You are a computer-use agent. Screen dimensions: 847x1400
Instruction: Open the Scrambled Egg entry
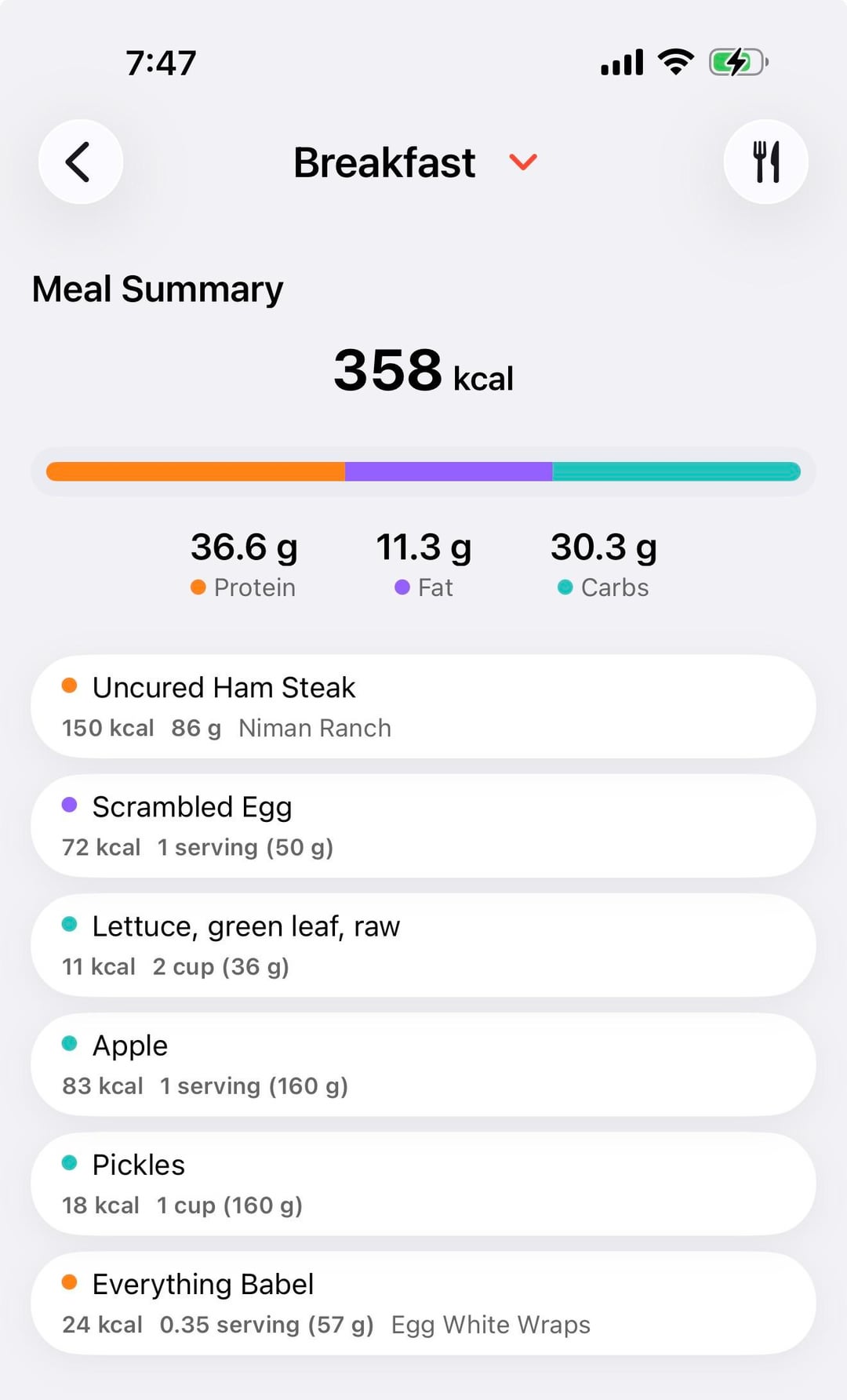pos(423,826)
